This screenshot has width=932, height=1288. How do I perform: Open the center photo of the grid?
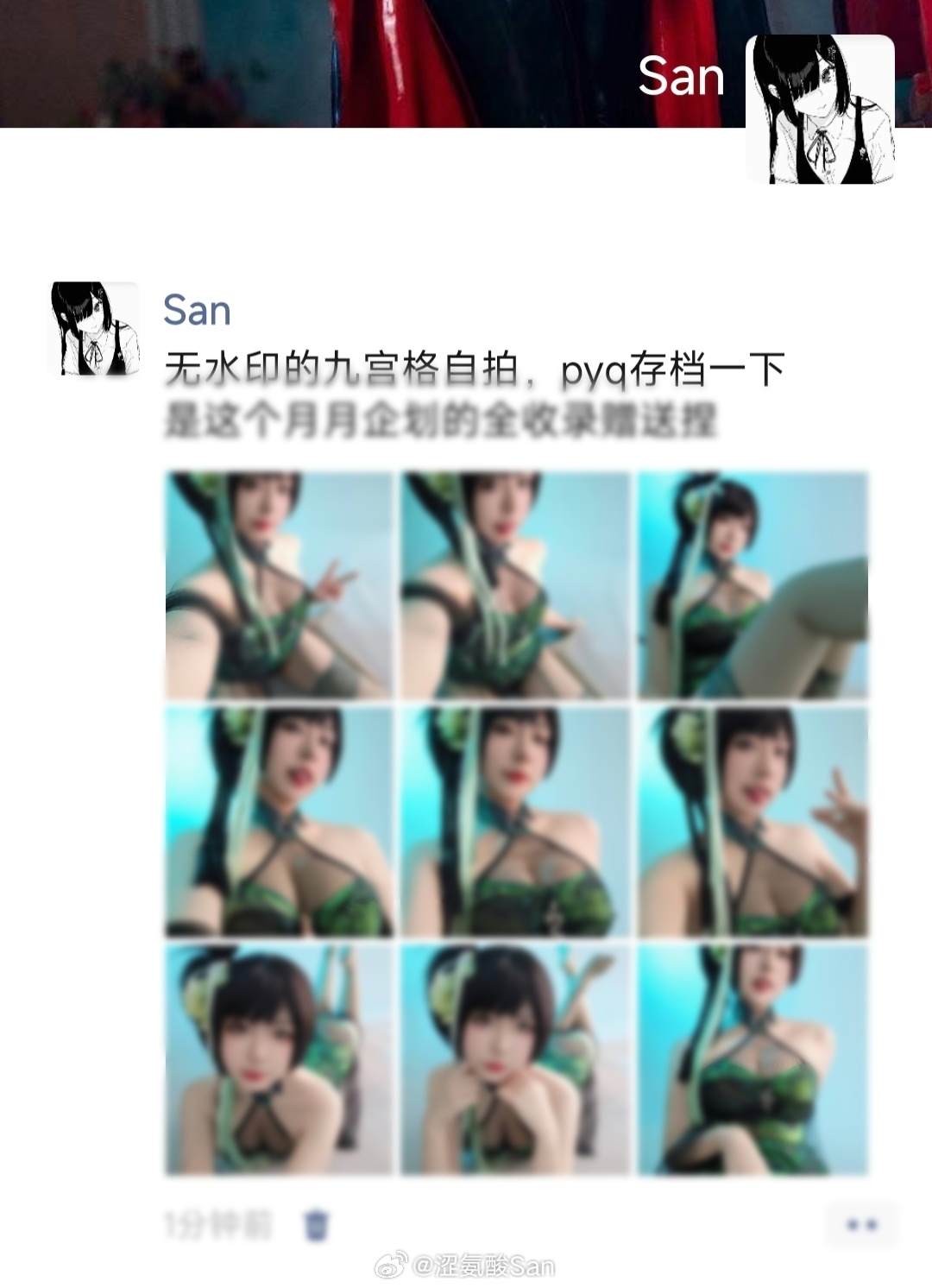pos(515,822)
